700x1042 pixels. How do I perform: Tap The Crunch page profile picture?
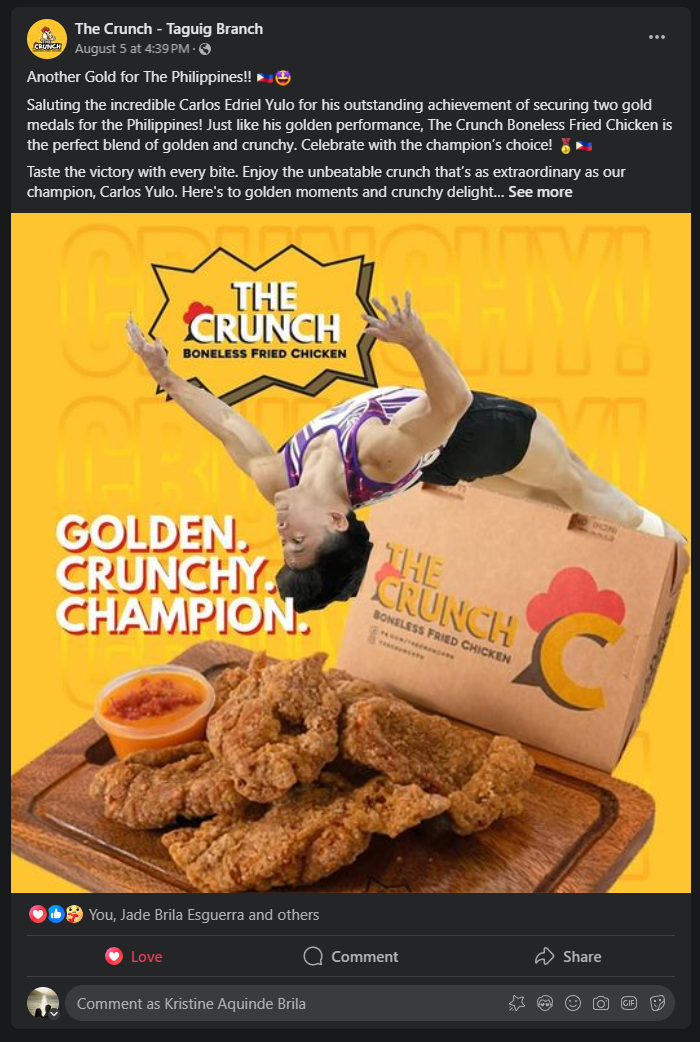point(47,39)
